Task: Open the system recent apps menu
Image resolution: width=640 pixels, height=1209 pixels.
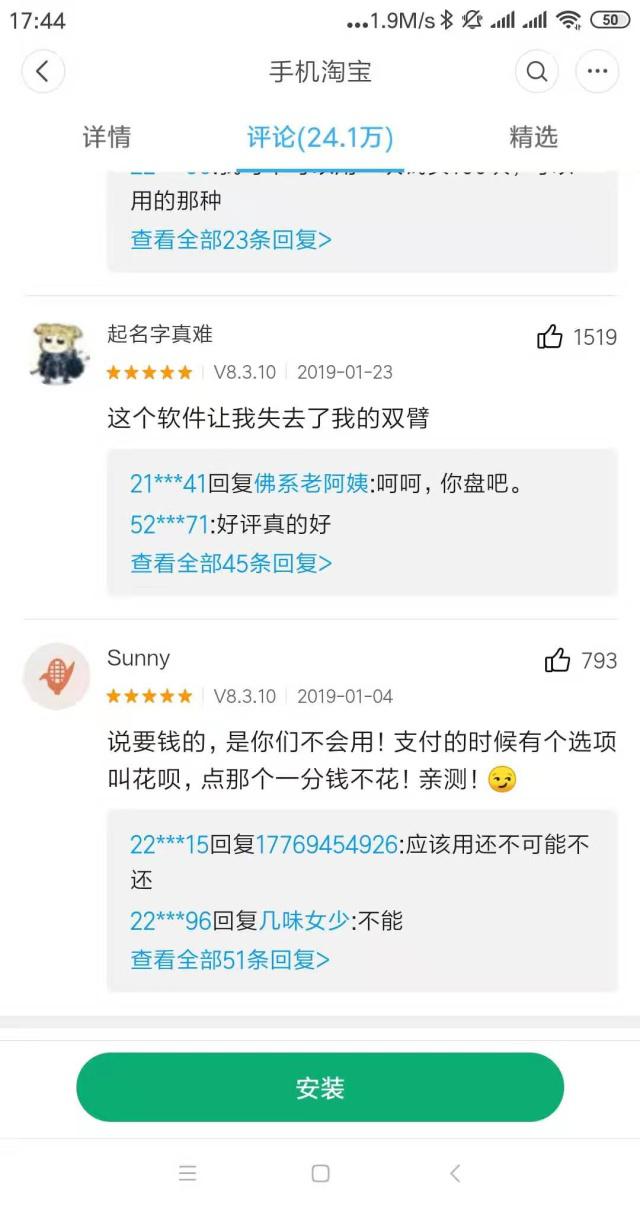Action: 187,1173
